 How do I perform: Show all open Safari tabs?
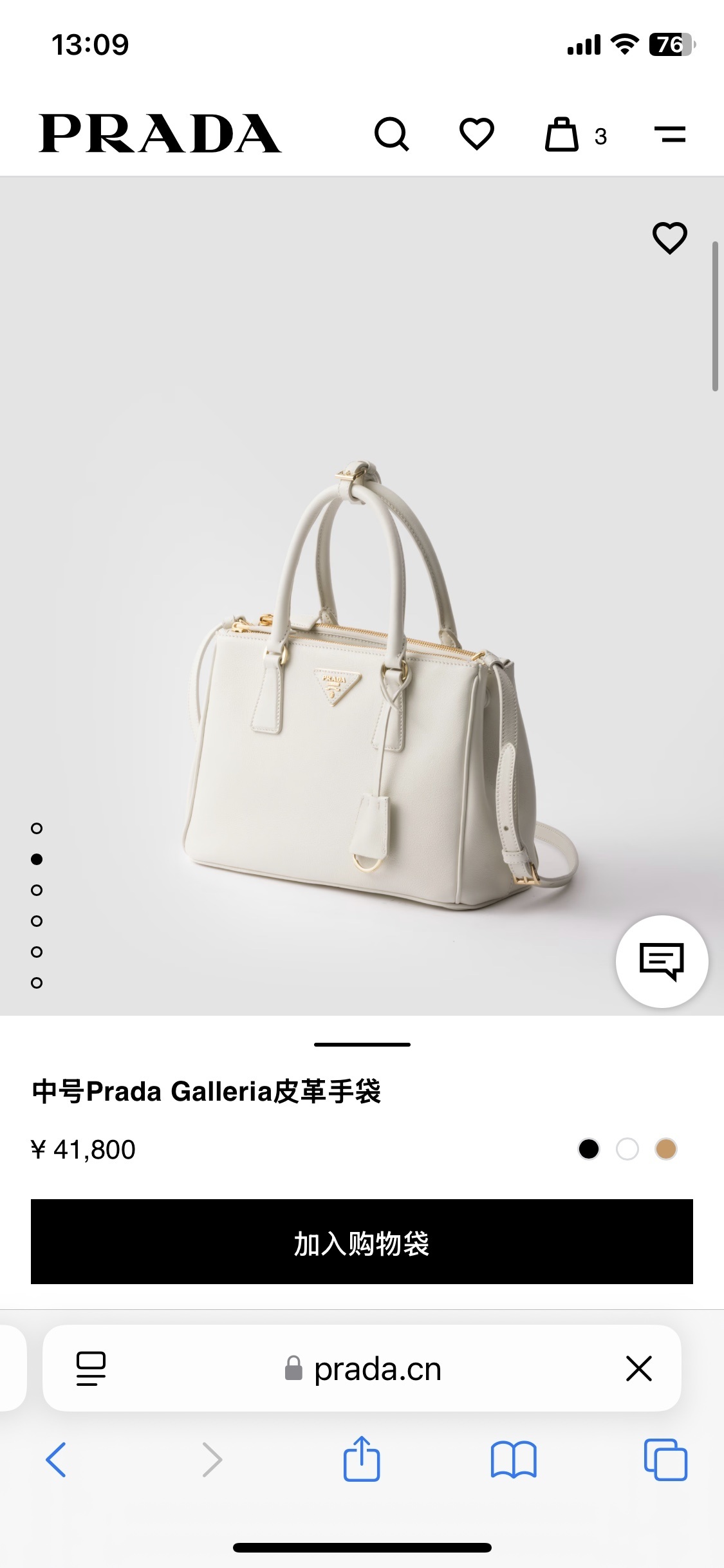pos(665,1459)
